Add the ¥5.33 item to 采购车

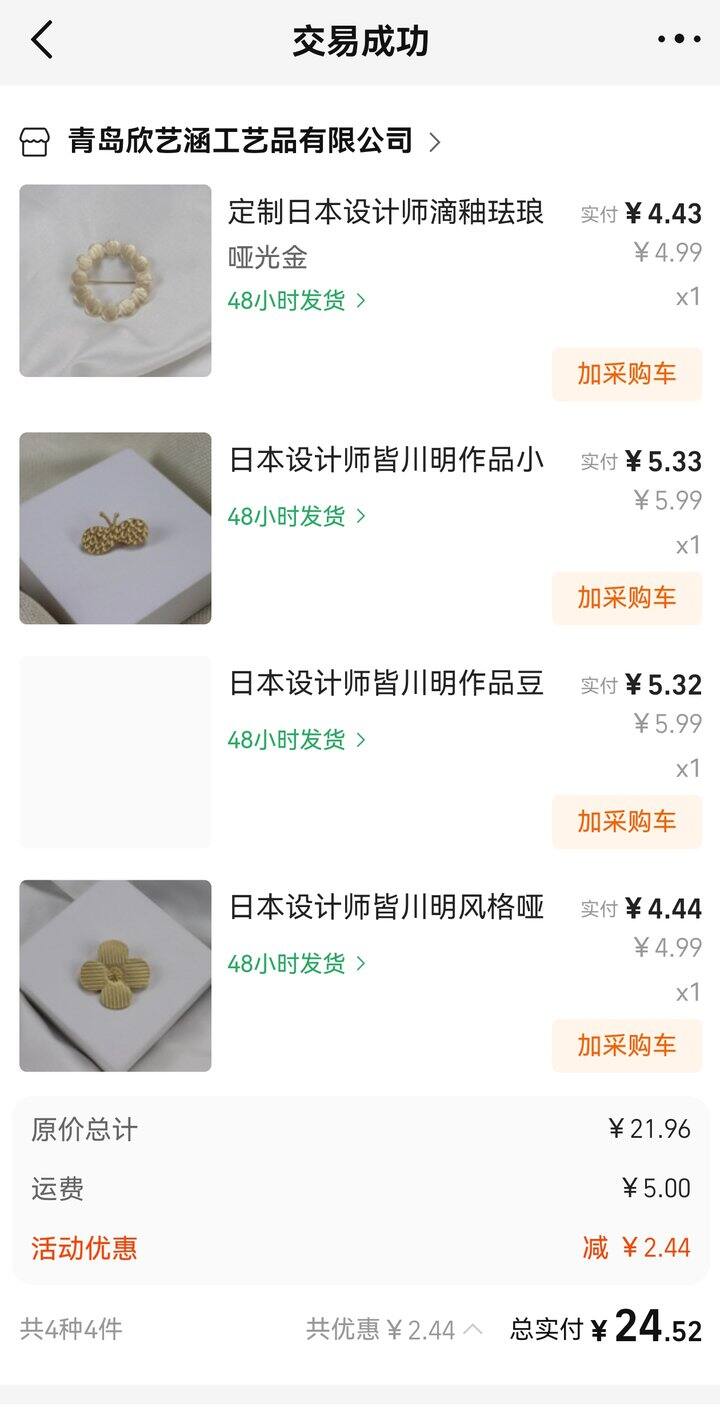(x=627, y=598)
